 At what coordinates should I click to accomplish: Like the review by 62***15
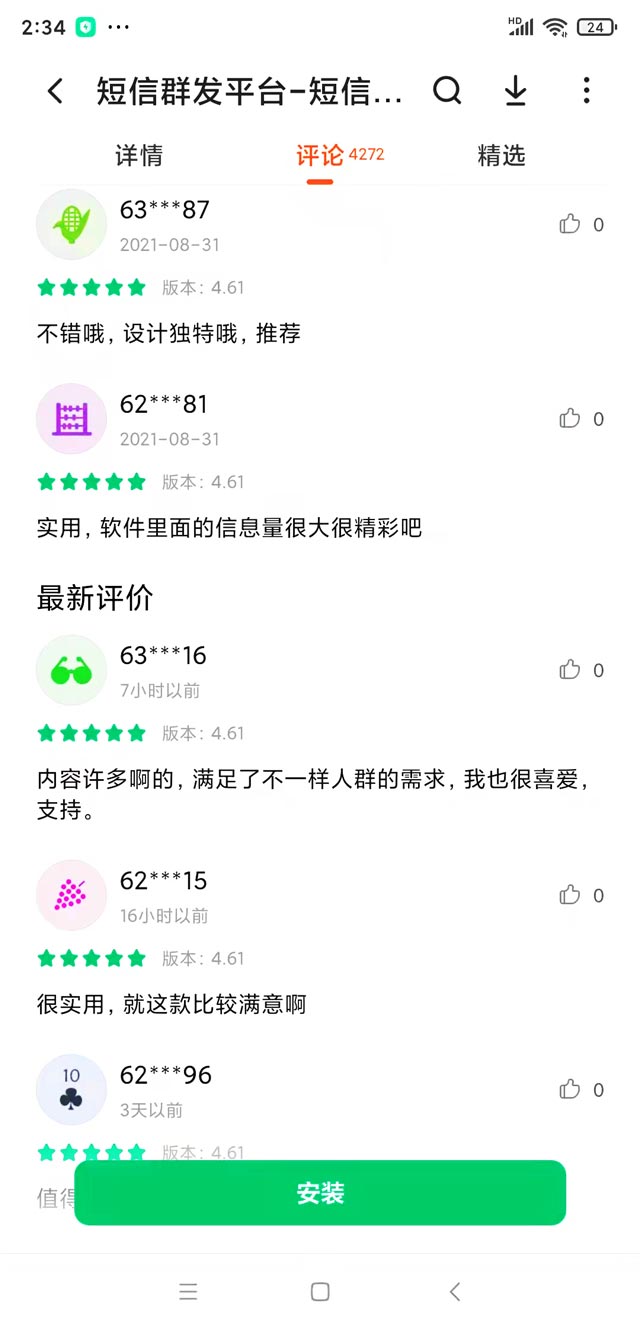click(570, 895)
